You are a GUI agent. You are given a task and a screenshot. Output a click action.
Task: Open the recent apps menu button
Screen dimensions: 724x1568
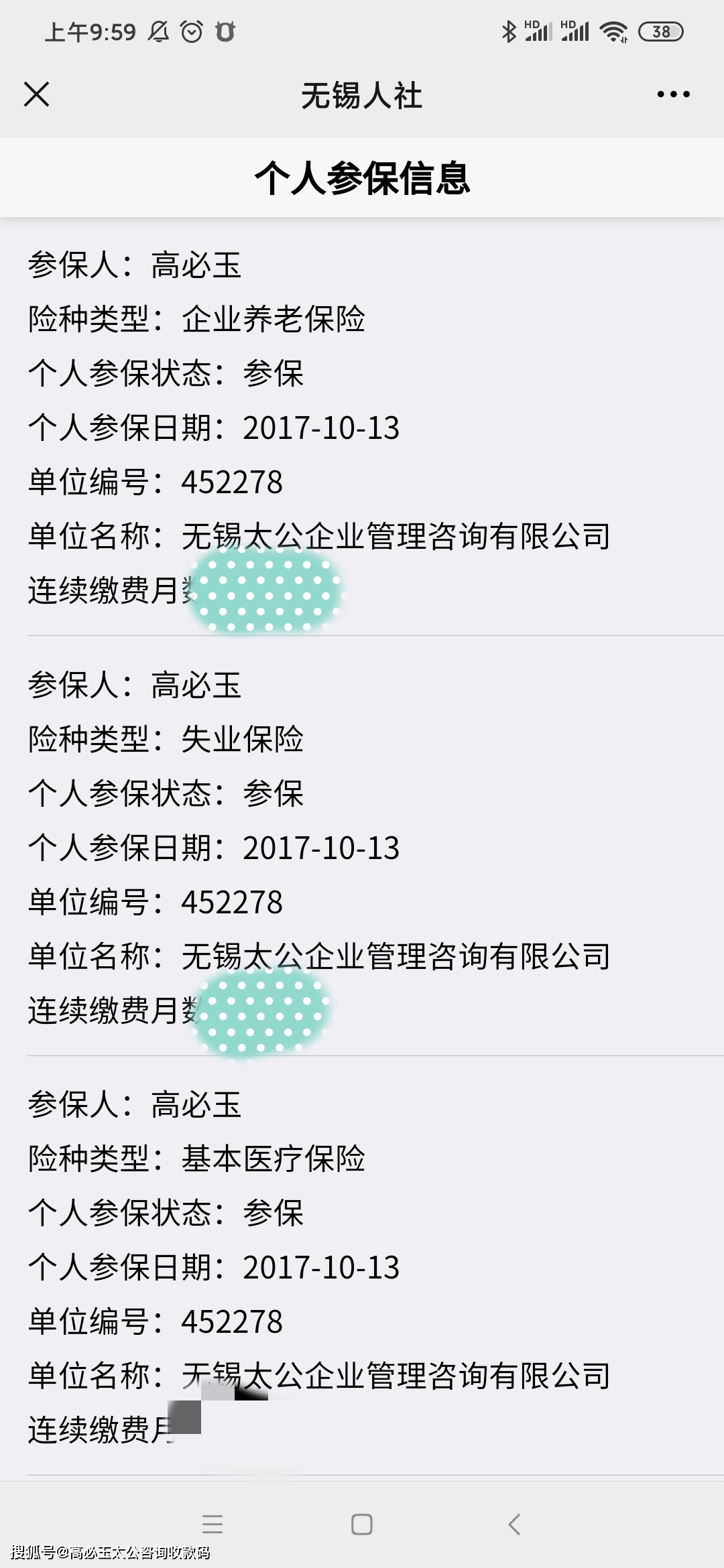coord(213,1524)
